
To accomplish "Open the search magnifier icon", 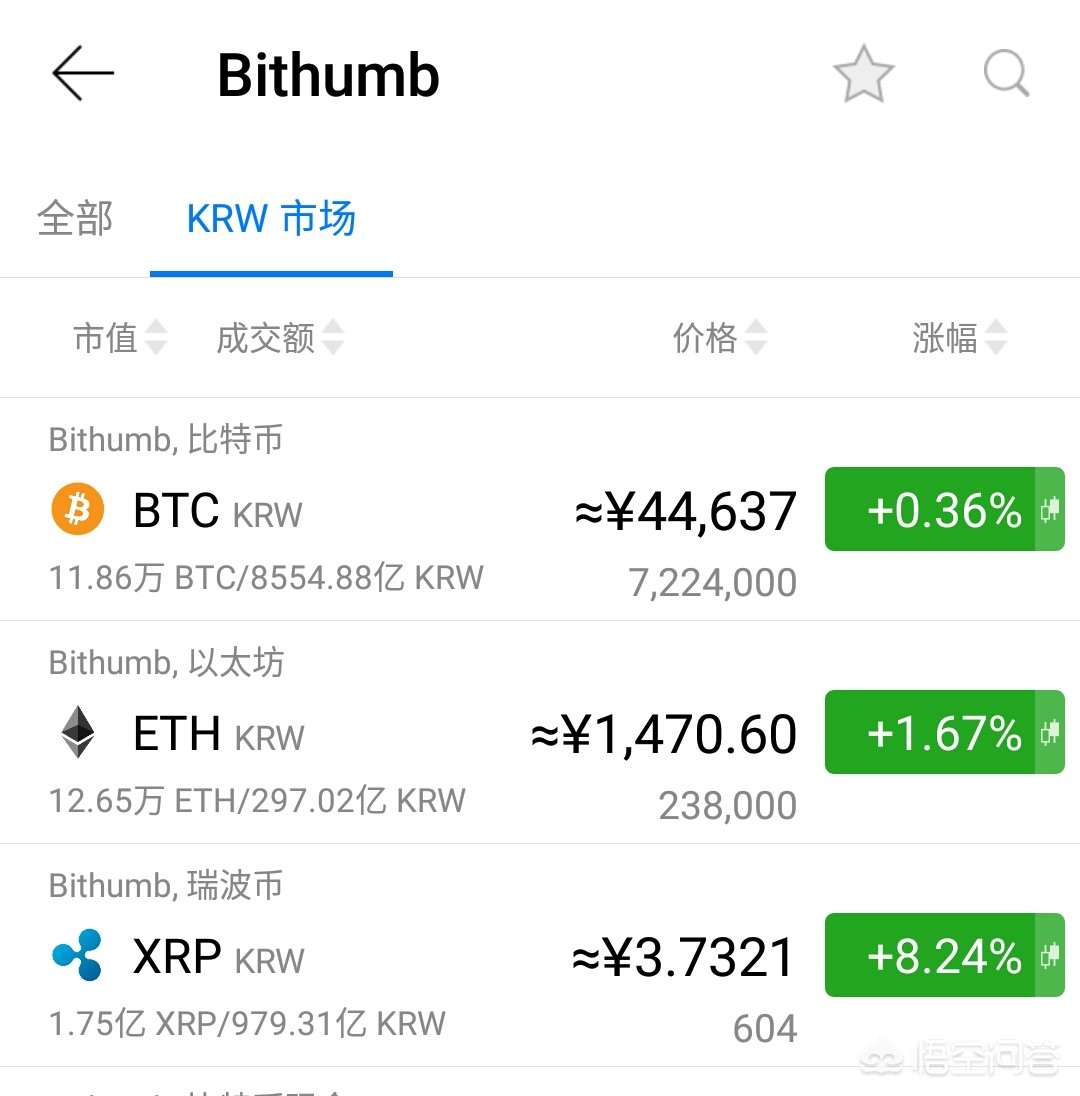I will [x=1005, y=75].
